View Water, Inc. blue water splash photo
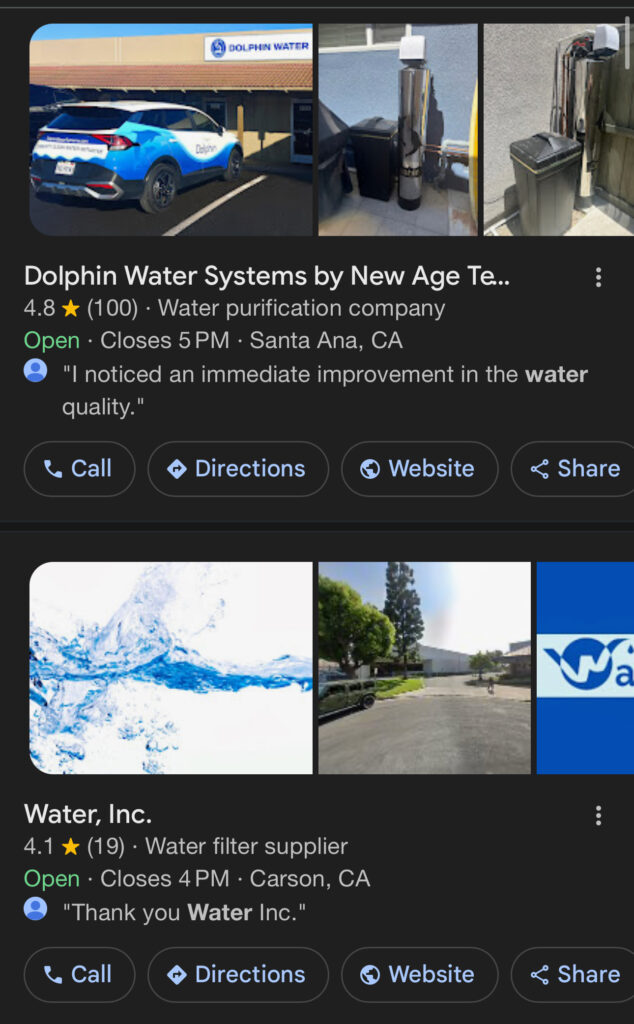 click(170, 668)
